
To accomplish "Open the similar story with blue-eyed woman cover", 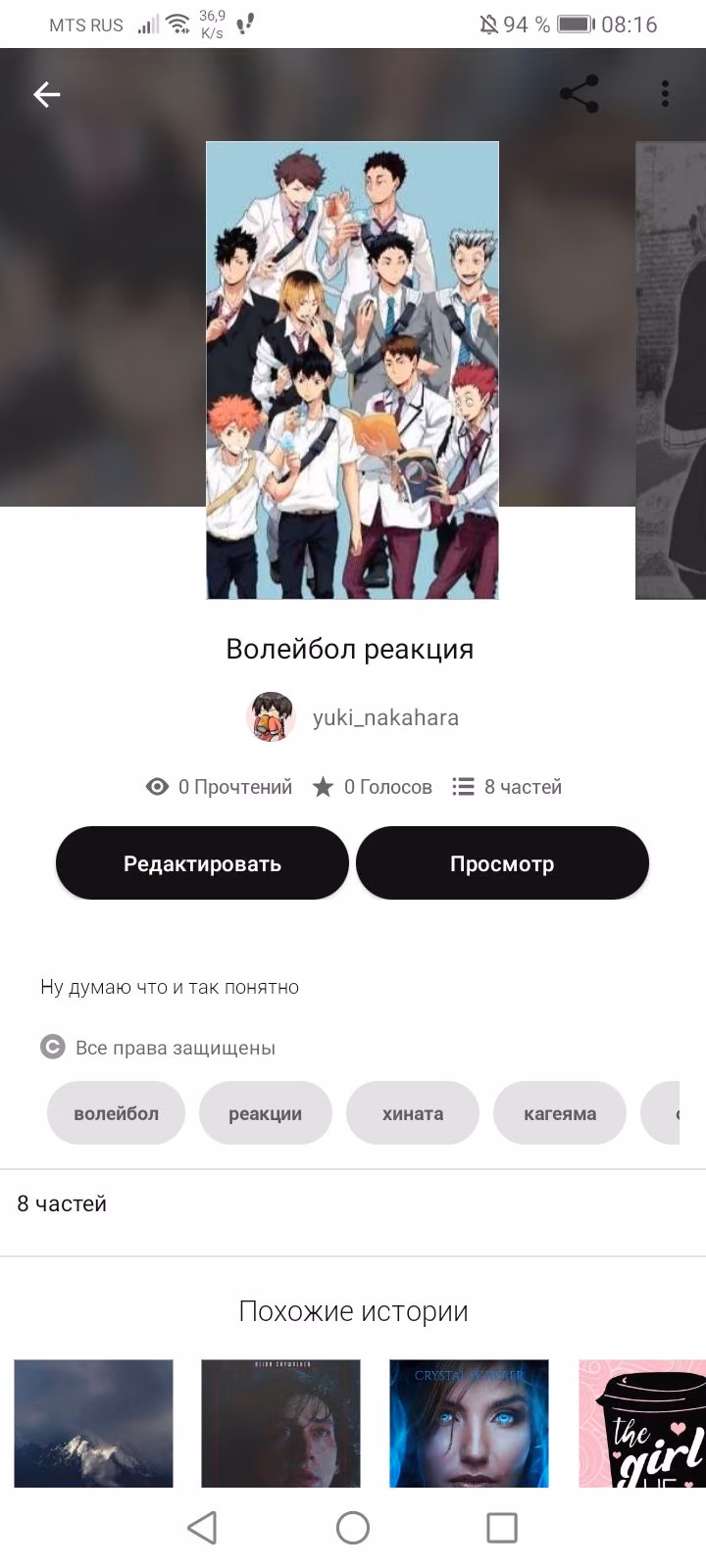I will point(469,1423).
